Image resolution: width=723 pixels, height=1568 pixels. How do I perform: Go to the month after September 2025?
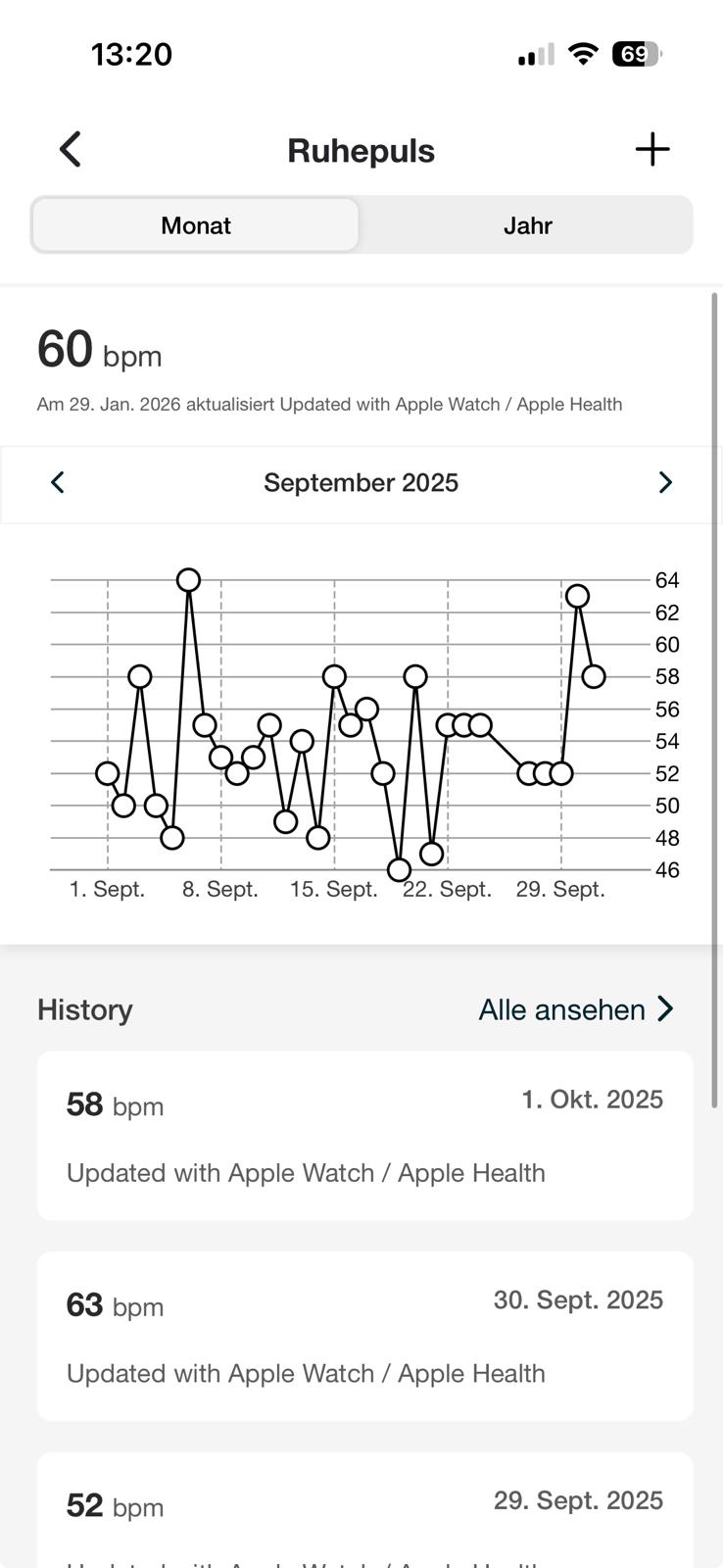coord(665,482)
